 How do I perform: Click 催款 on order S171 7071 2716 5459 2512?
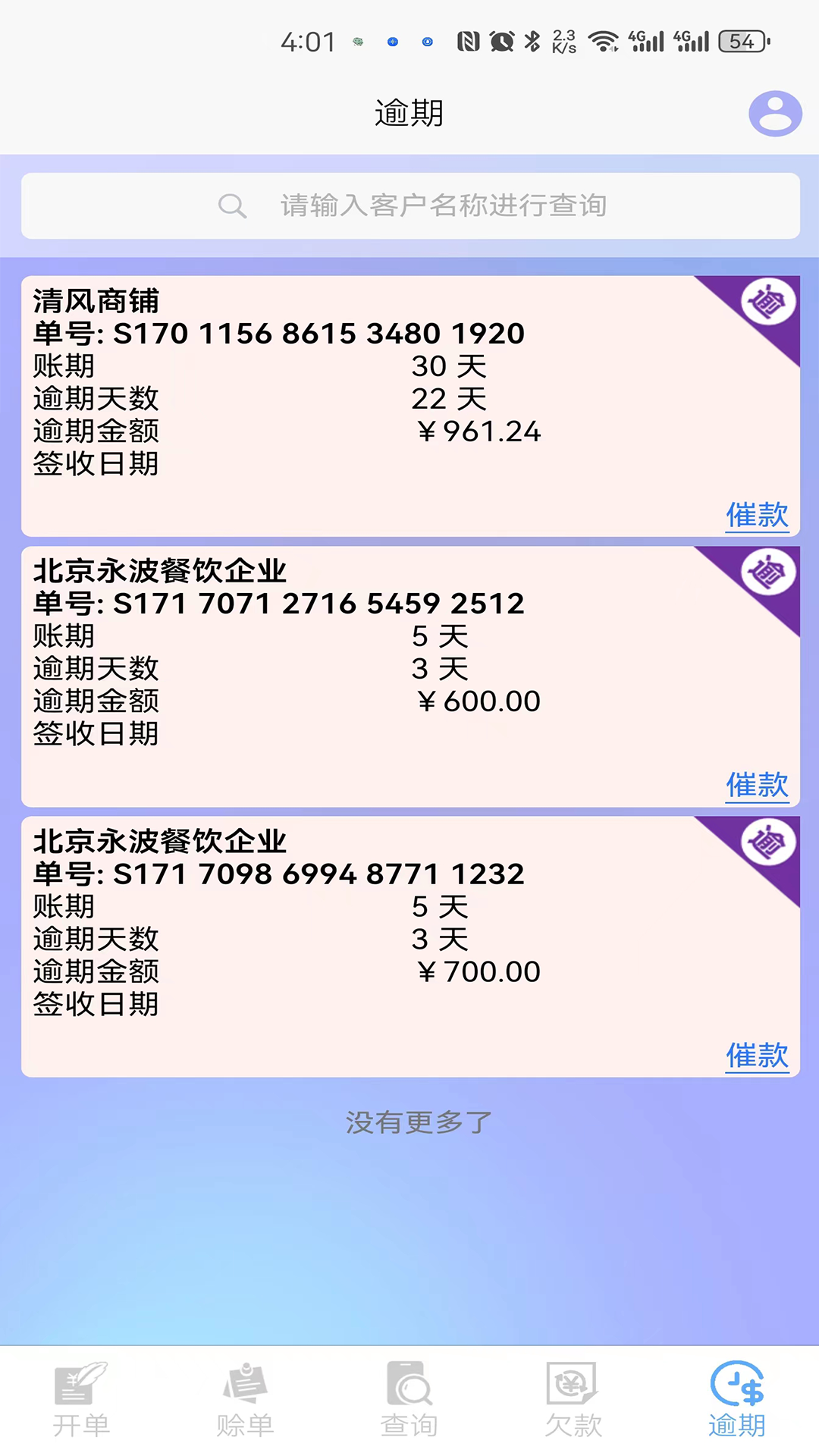click(757, 785)
